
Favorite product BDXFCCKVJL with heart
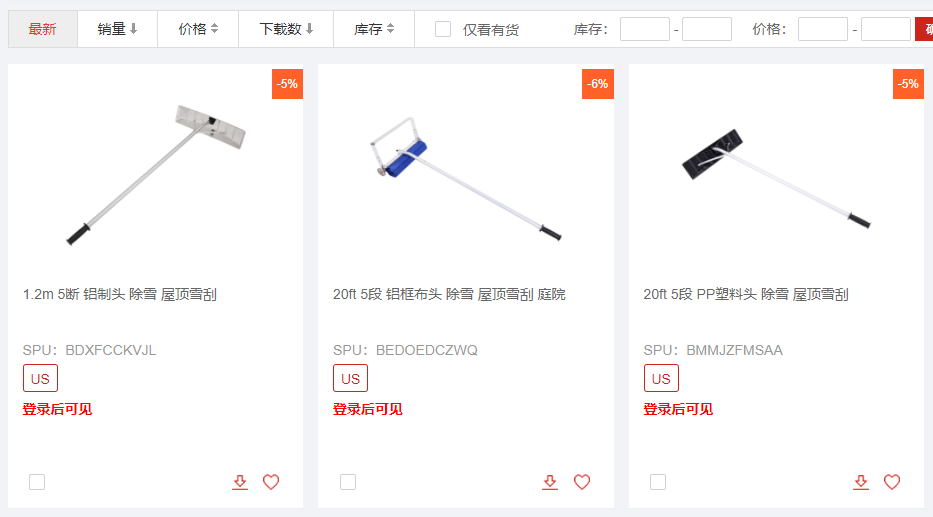[271, 482]
